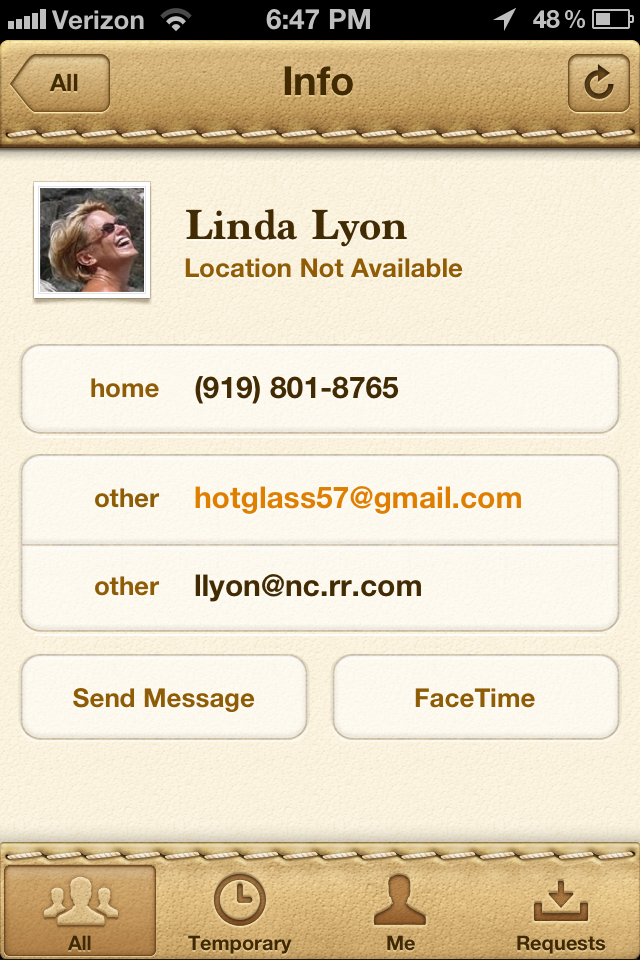Call the home number (919) 801-8765

[x=320, y=388]
